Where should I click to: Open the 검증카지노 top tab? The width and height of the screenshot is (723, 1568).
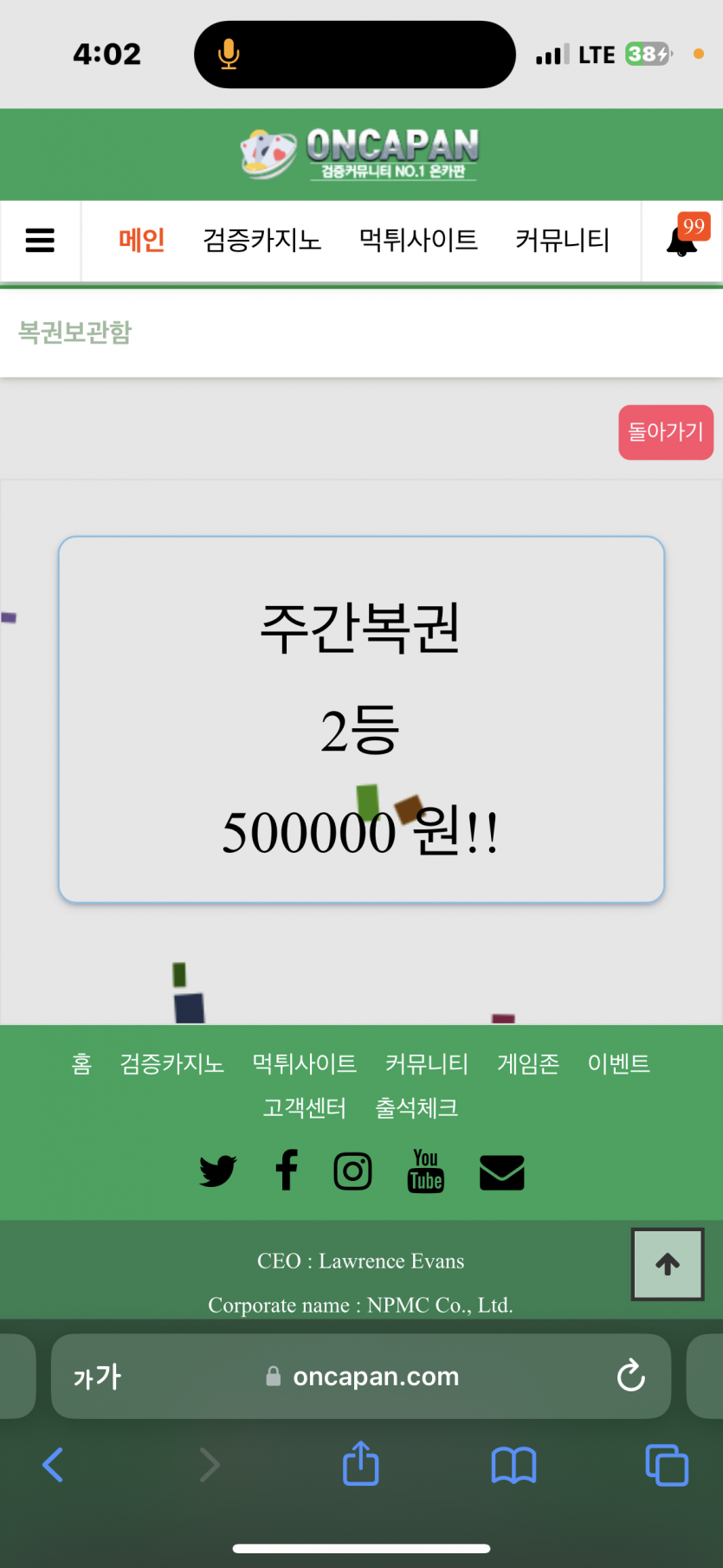click(x=261, y=240)
